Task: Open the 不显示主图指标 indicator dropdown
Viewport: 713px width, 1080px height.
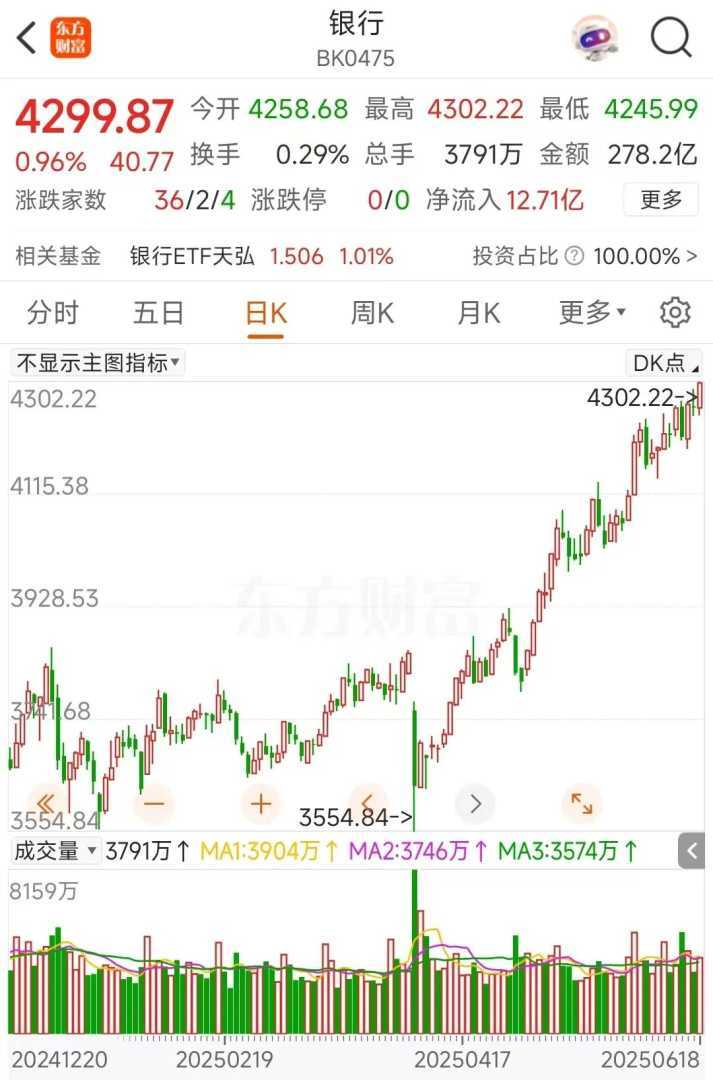Action: 97,363
